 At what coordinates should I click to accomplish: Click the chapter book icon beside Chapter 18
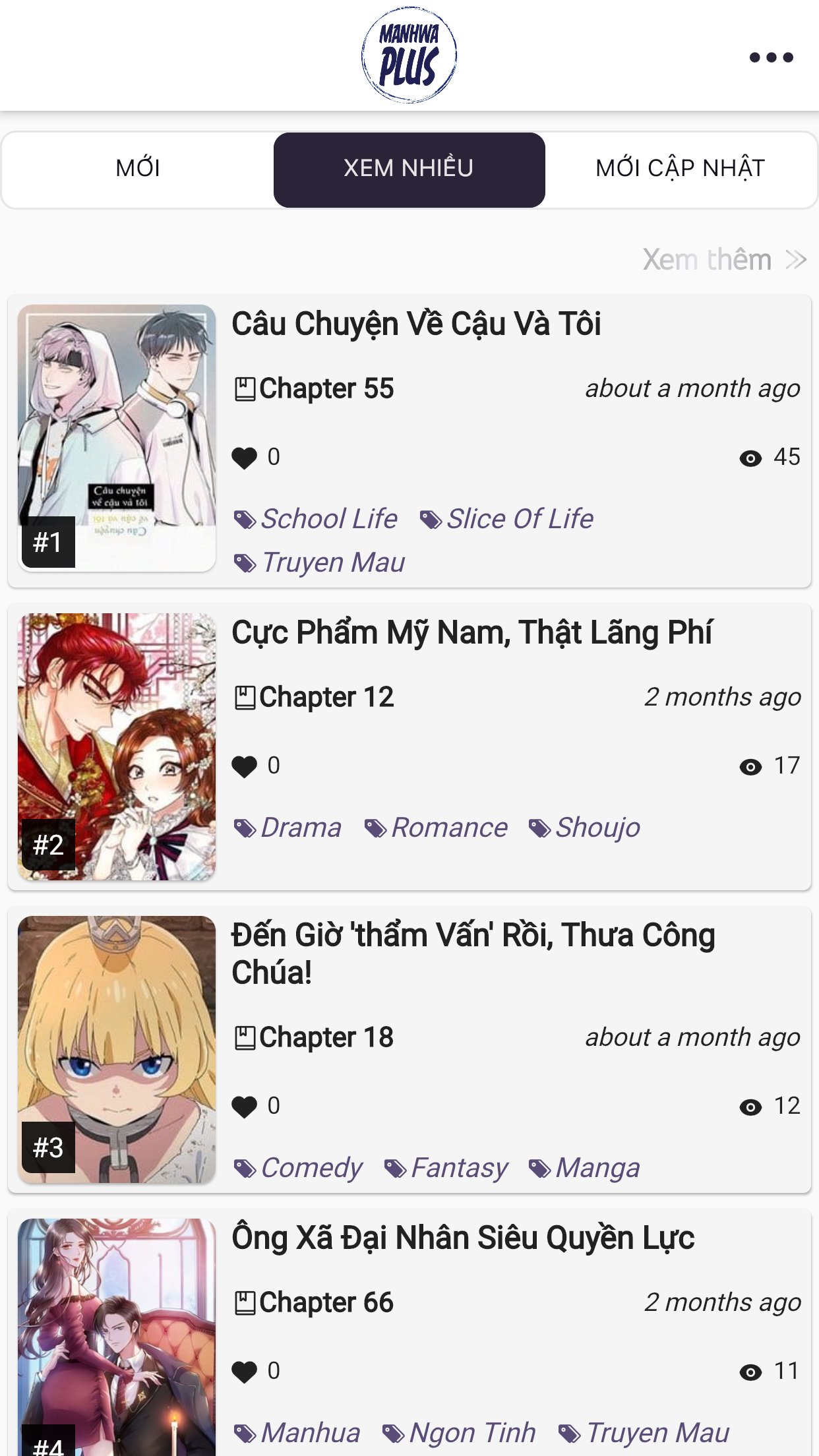(x=245, y=1037)
